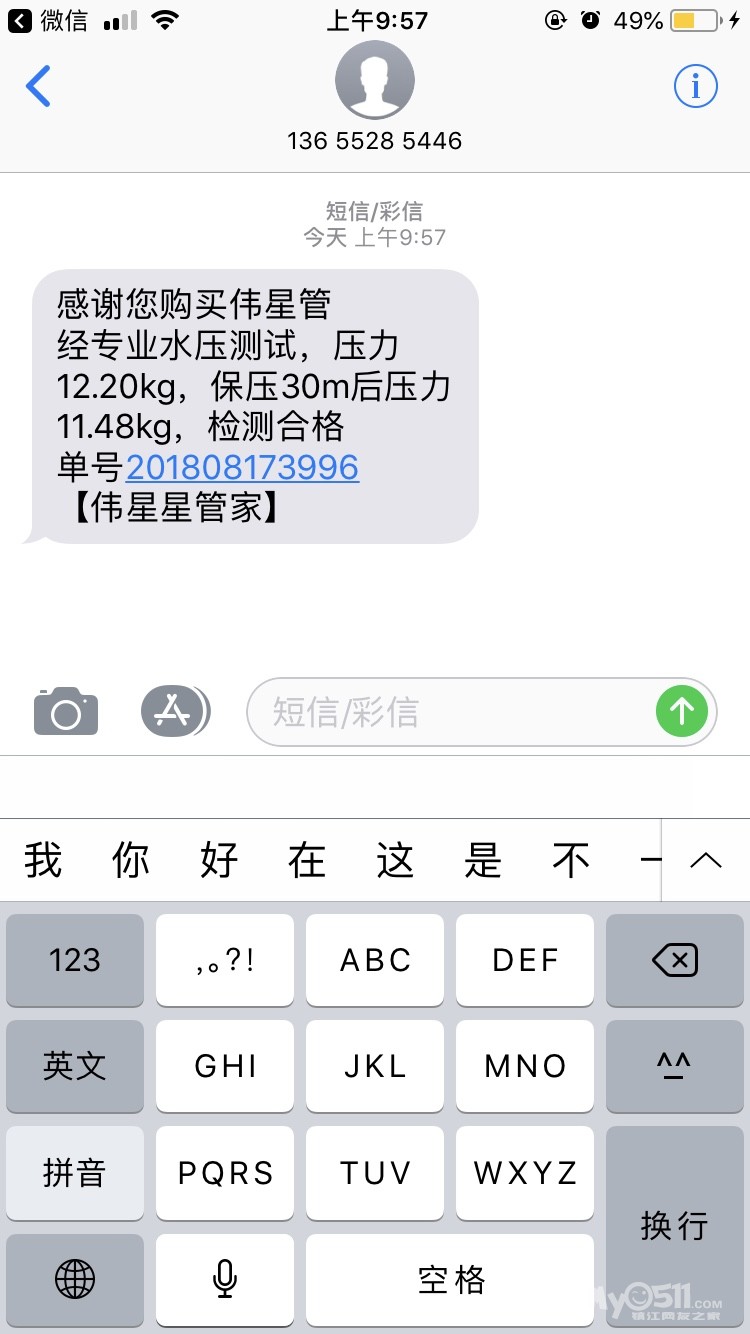
Task: Select the 拼音 keyboard mode key
Action: coord(75,1172)
